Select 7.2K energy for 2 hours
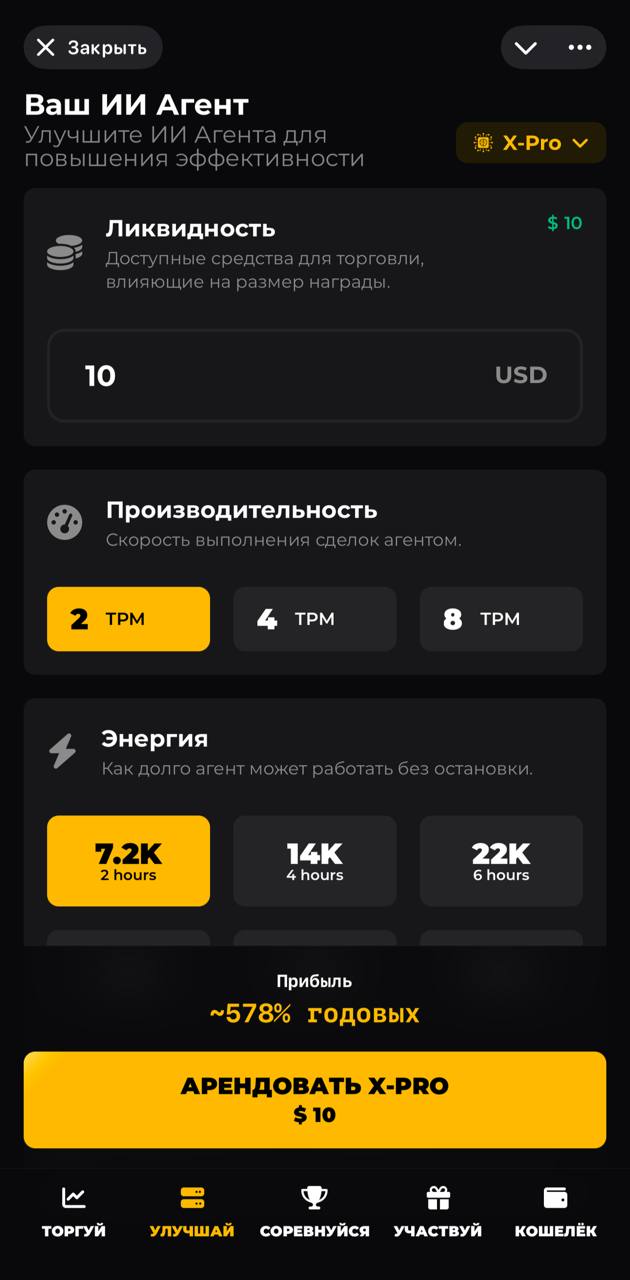Screen dimensions: 630x1280 pos(128,861)
